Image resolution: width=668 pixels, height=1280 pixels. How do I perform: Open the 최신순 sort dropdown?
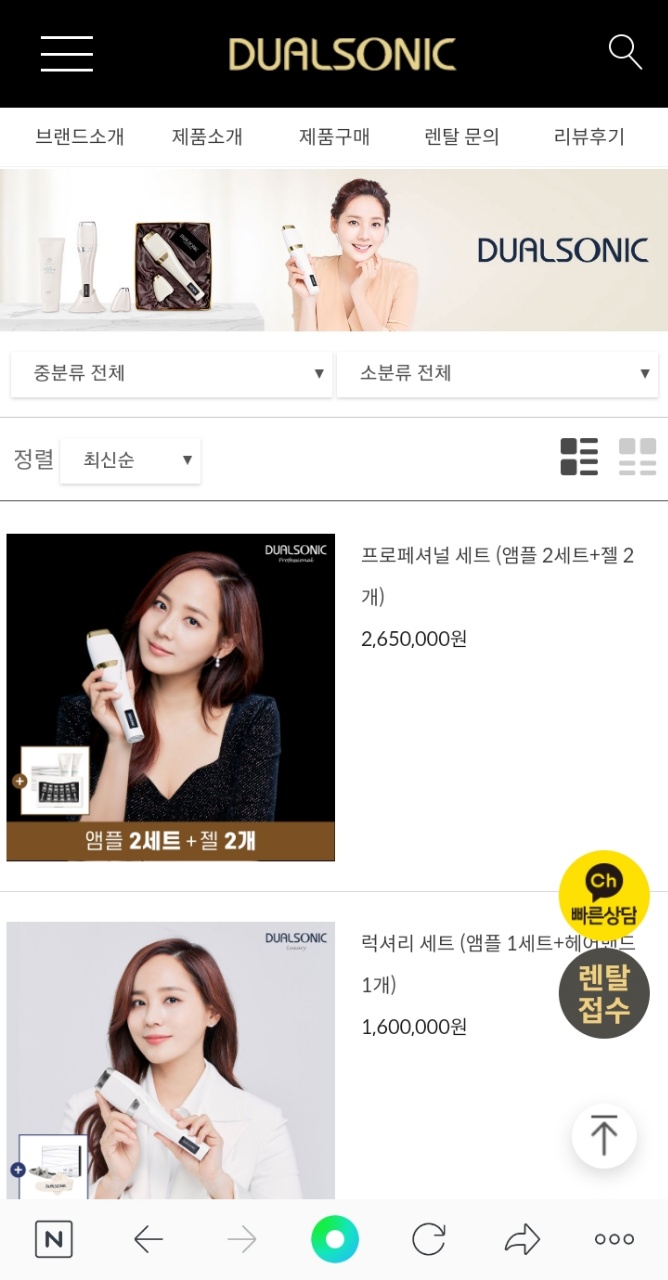click(130, 460)
